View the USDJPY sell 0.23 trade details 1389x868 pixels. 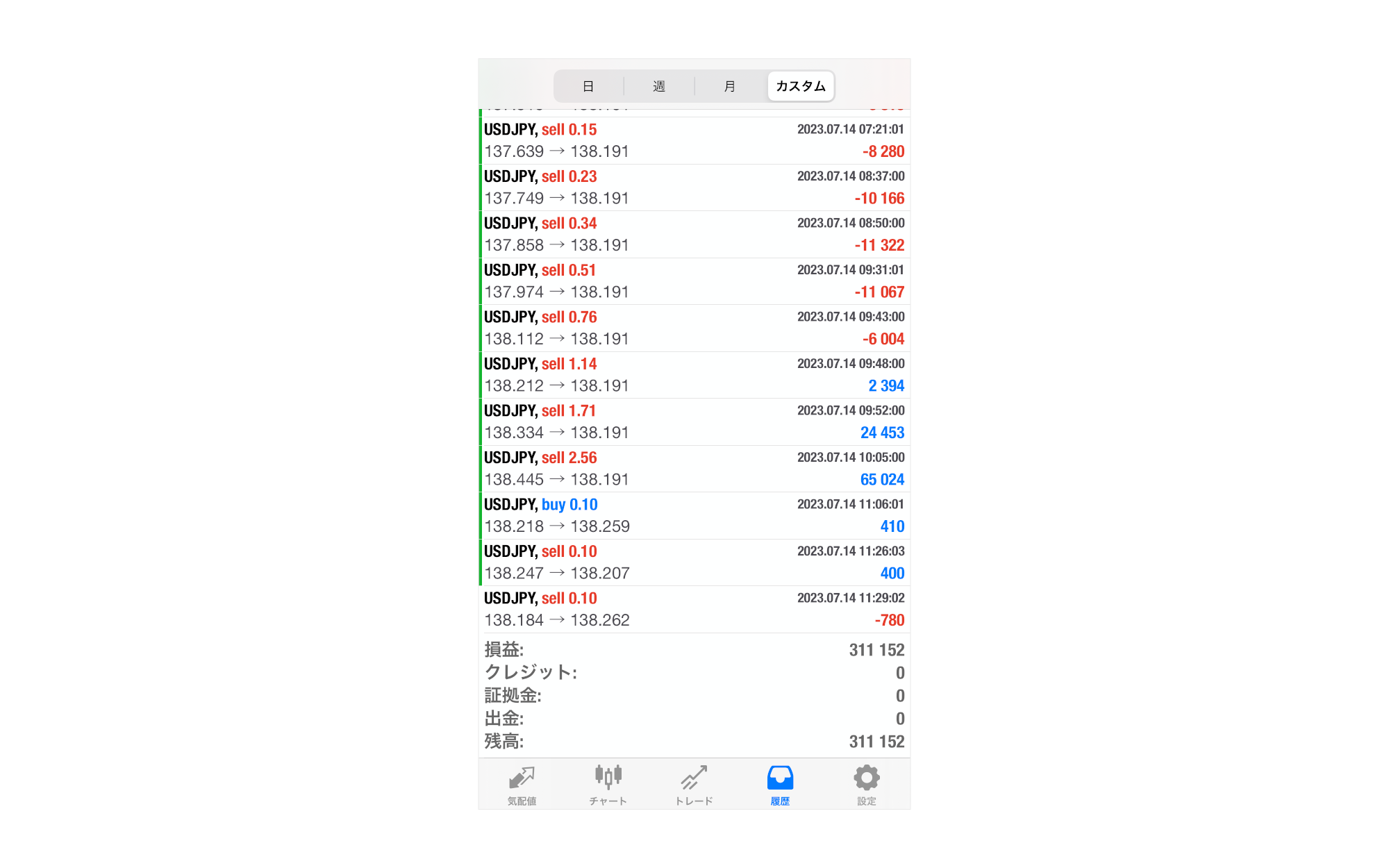click(x=694, y=187)
